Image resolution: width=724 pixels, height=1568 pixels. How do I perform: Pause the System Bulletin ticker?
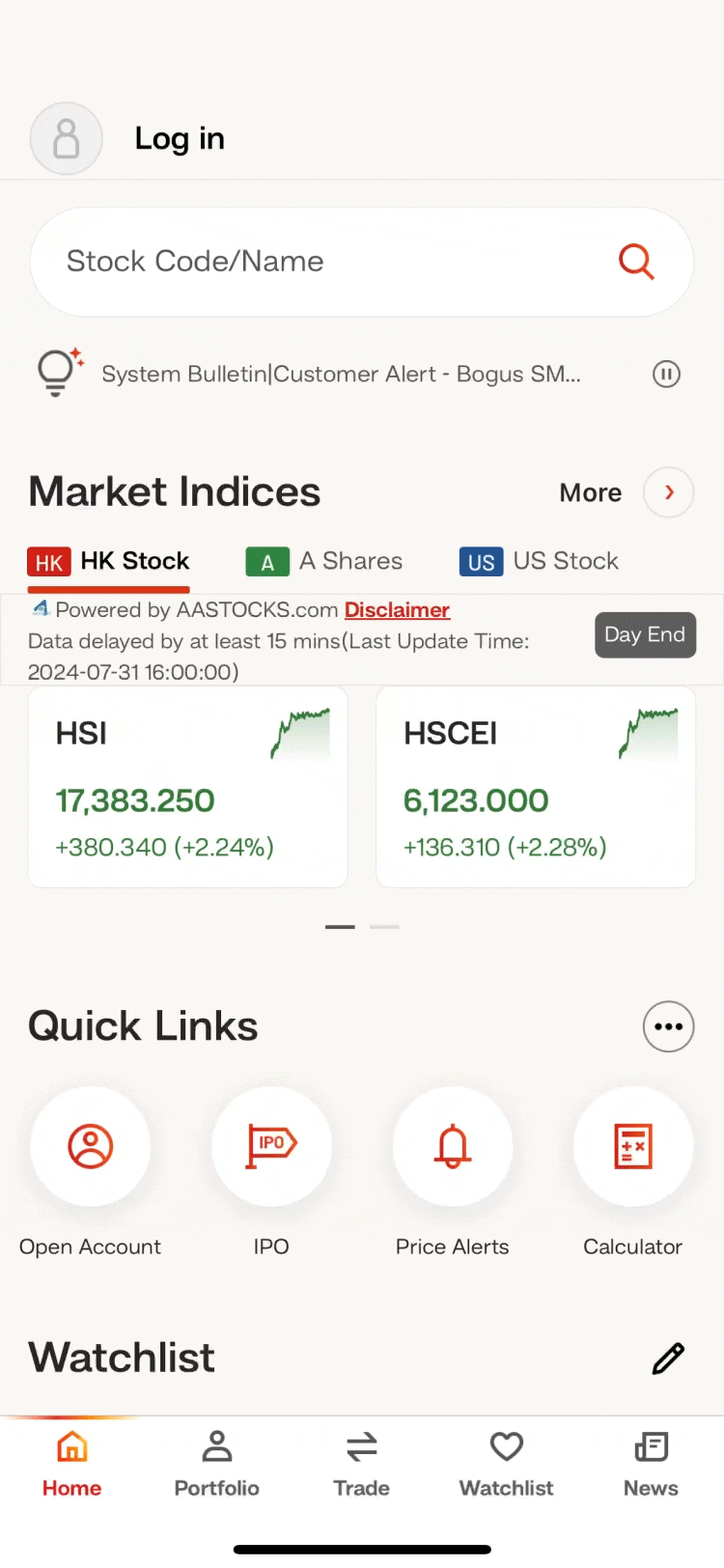(x=666, y=374)
